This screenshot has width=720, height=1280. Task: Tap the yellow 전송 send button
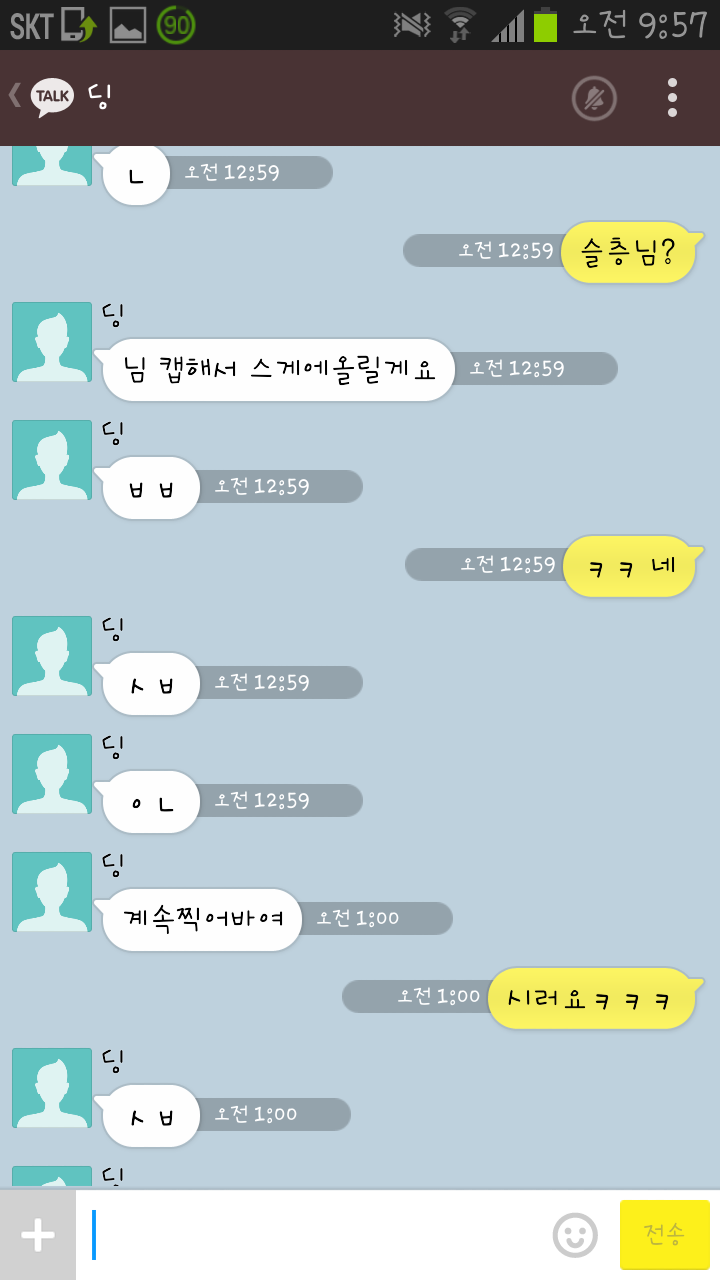664,1235
